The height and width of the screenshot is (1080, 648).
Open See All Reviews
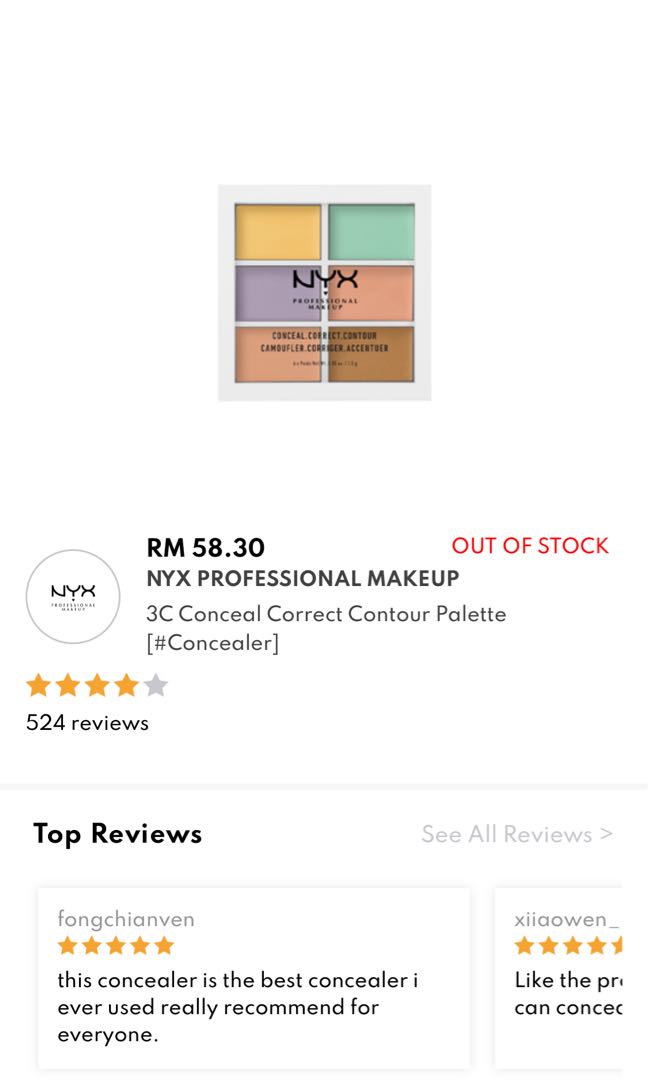click(x=516, y=834)
